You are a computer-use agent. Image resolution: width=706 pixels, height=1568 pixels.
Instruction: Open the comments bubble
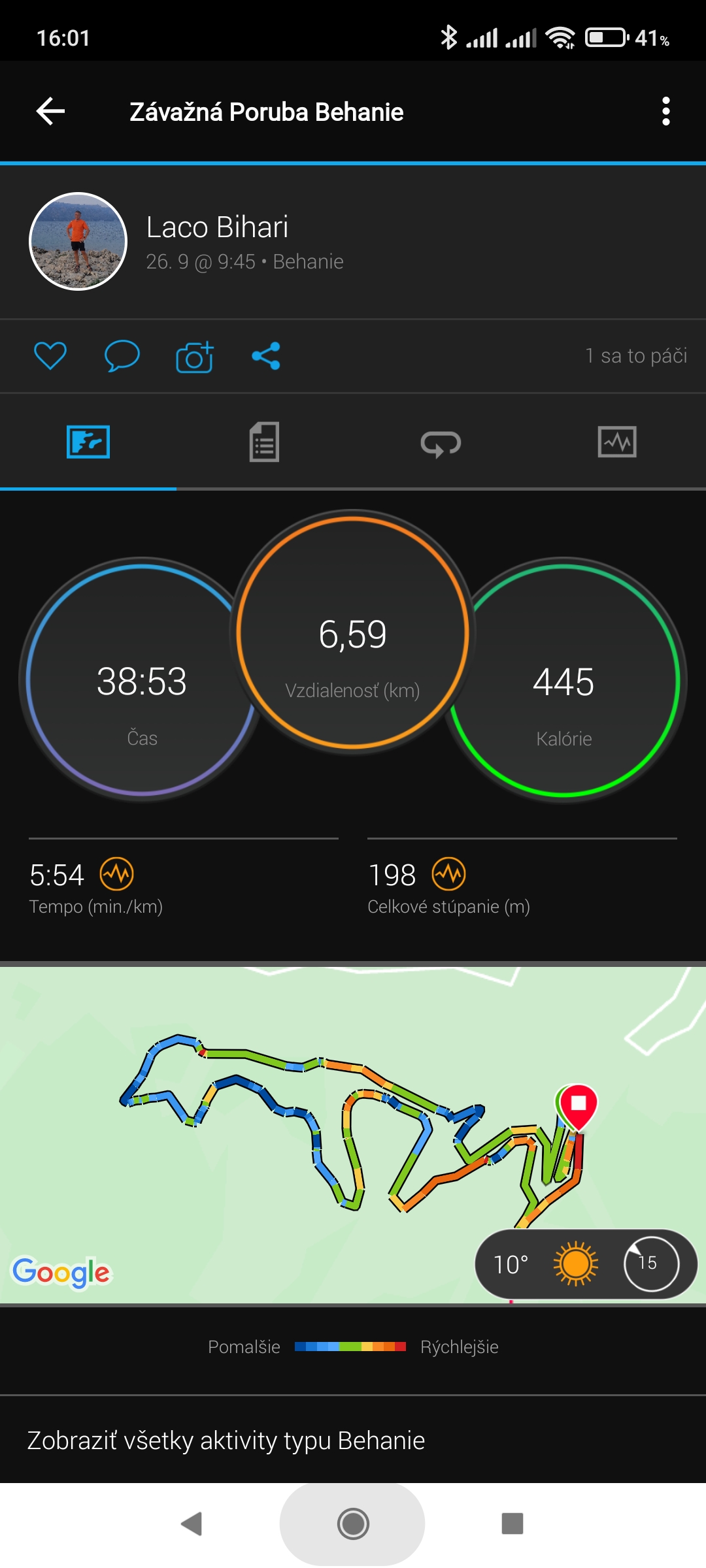122,356
